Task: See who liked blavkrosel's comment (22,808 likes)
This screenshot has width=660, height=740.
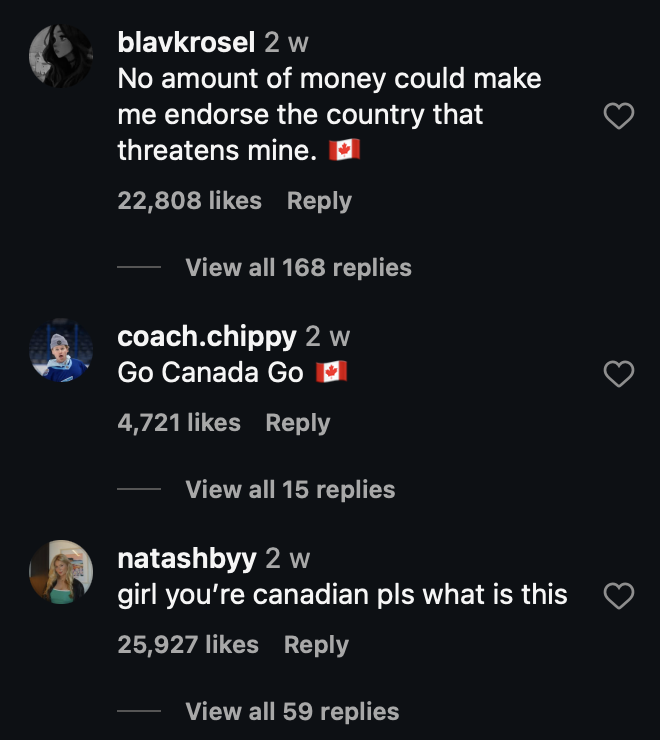Action: [x=189, y=201]
